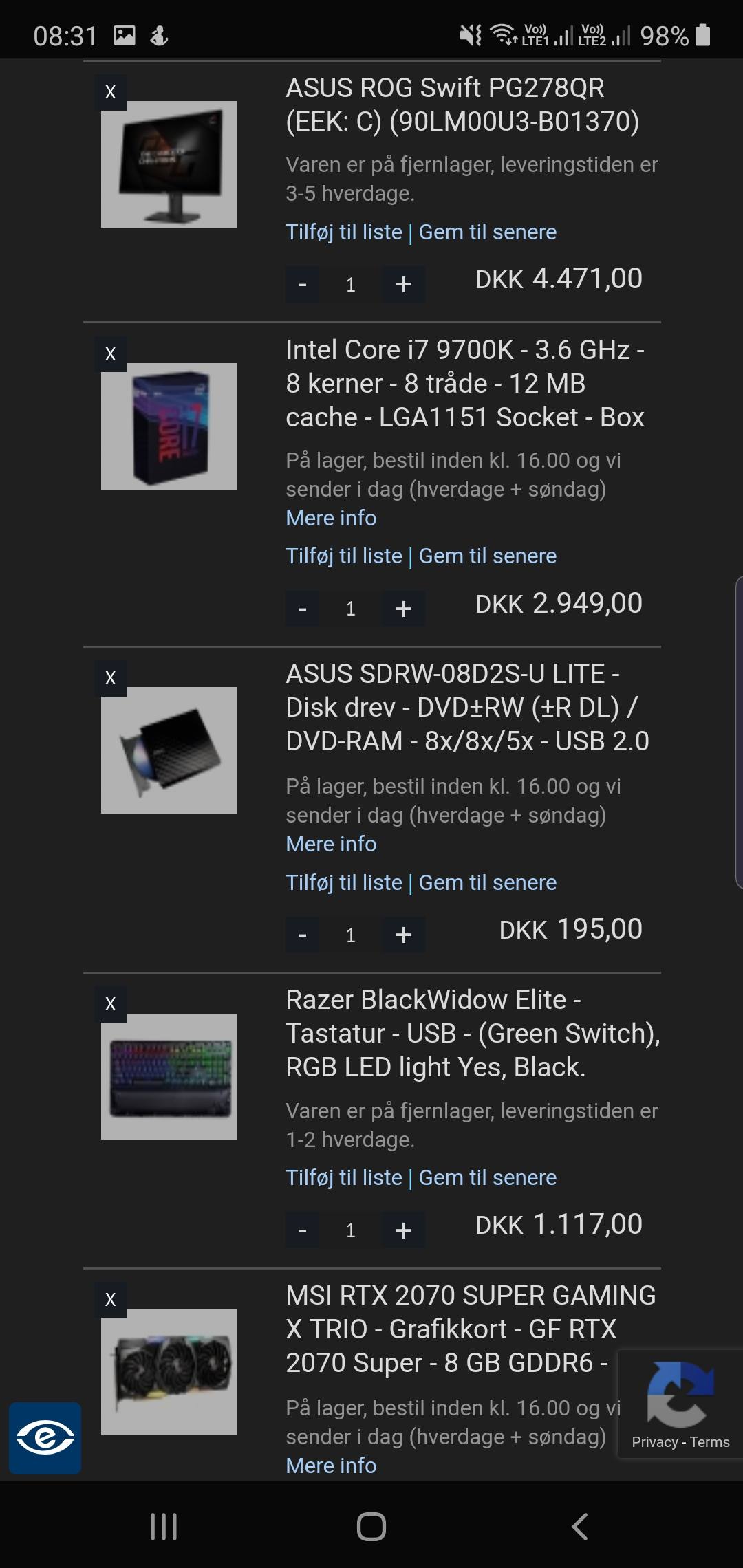Decrease quantity of Intel Core i7 9700K
The width and height of the screenshot is (743, 1568).
pyautogui.click(x=302, y=609)
